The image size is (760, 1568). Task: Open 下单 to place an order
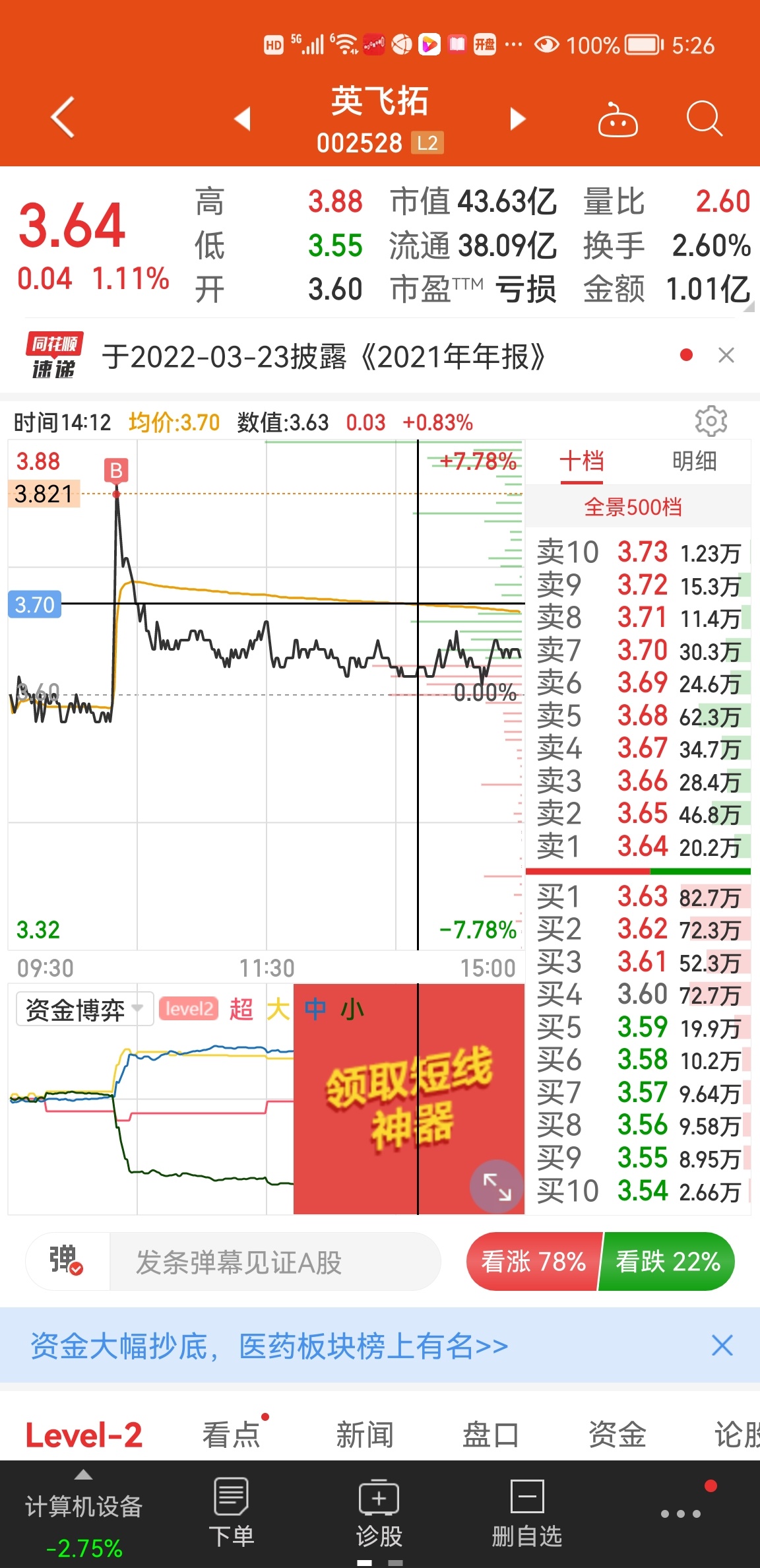(232, 1513)
